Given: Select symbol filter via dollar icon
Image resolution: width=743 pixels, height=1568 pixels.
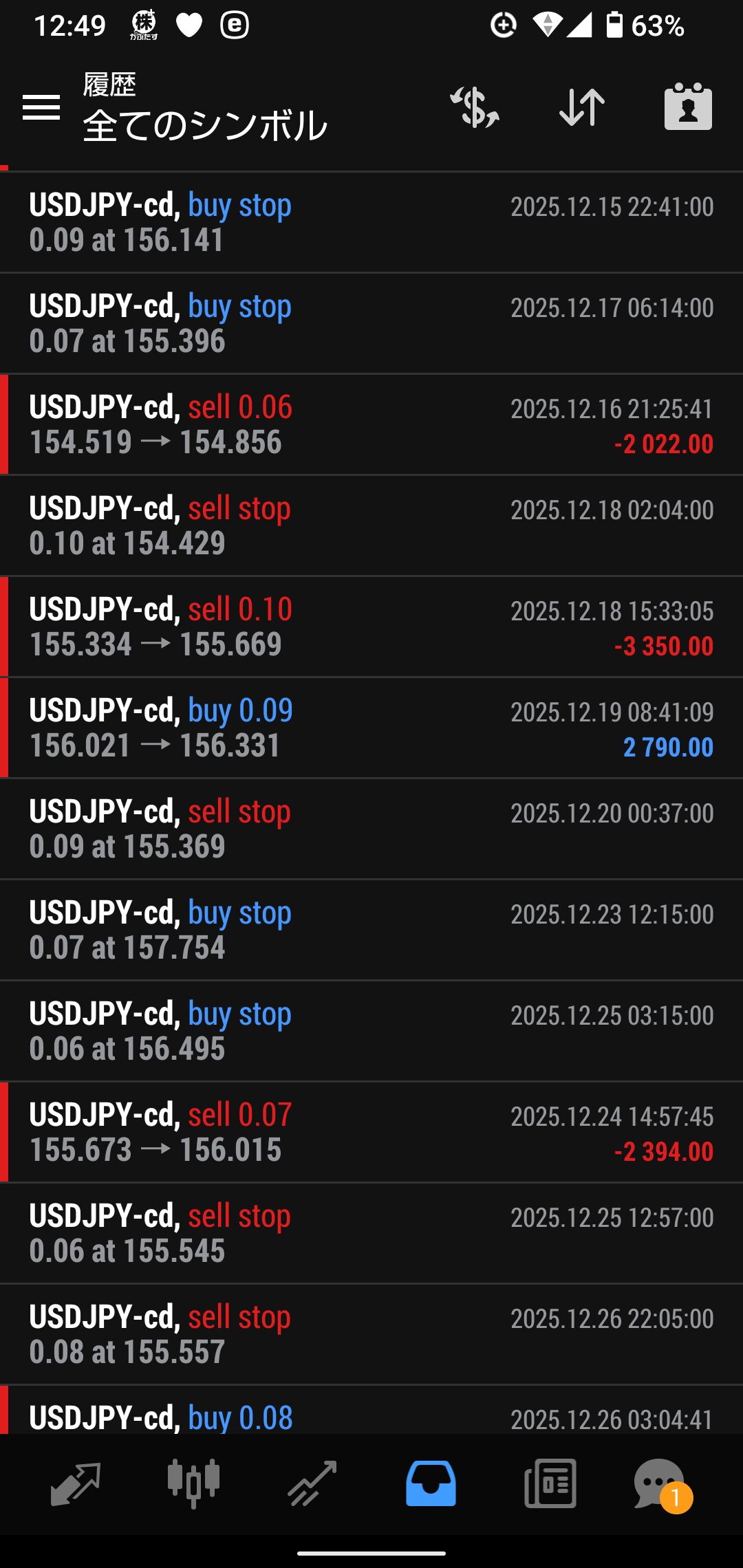Looking at the screenshot, I should coord(475,108).
